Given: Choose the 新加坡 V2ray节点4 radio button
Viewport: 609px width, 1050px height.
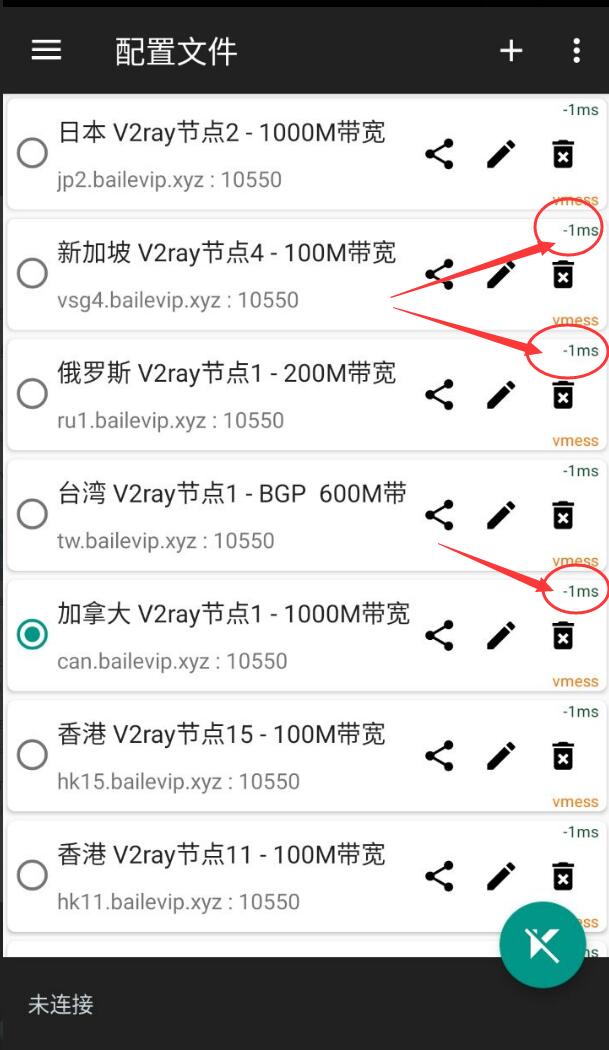Looking at the screenshot, I should [x=32, y=273].
